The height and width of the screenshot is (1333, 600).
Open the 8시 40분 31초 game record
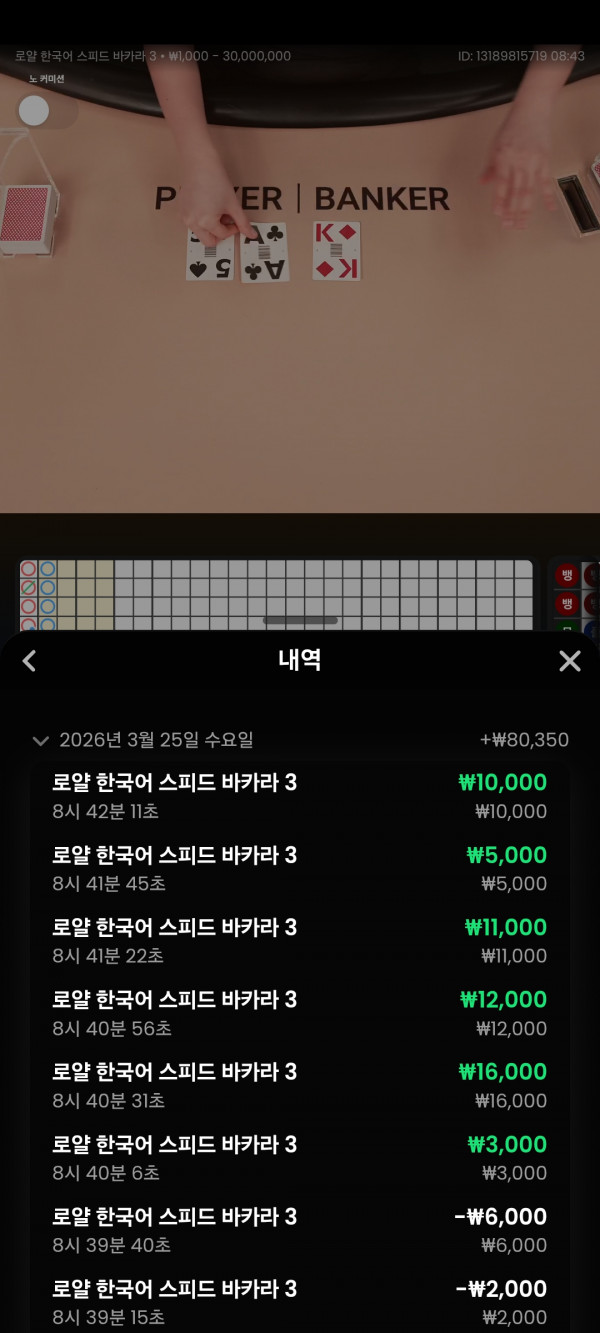coord(300,1086)
